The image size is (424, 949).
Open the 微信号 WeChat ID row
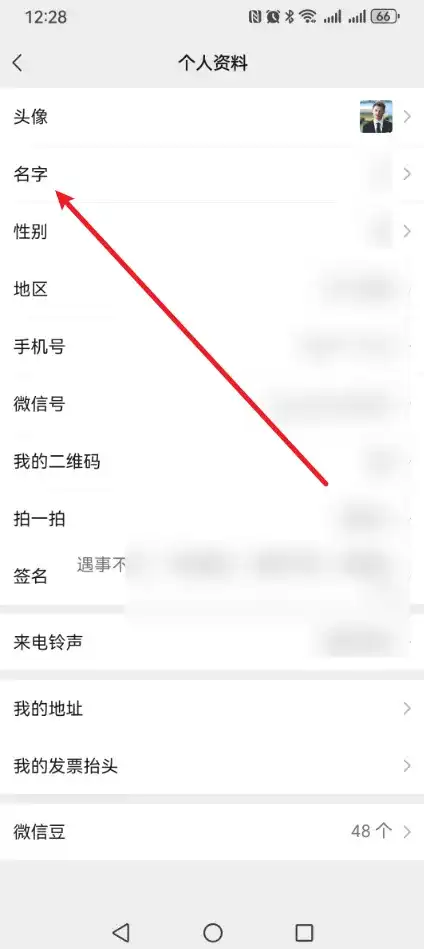(212, 404)
